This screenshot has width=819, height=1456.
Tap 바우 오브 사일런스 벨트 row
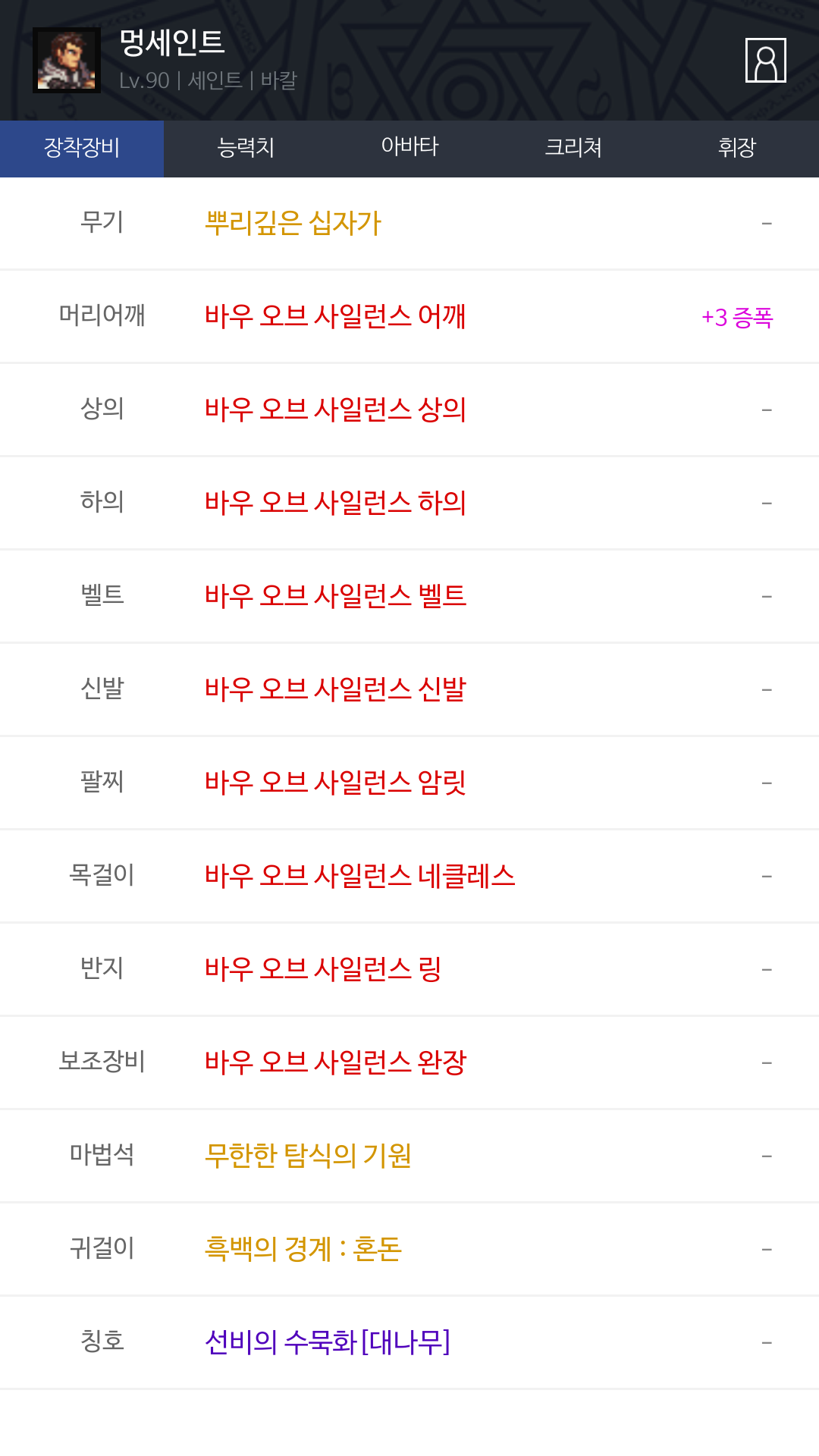pos(409,596)
